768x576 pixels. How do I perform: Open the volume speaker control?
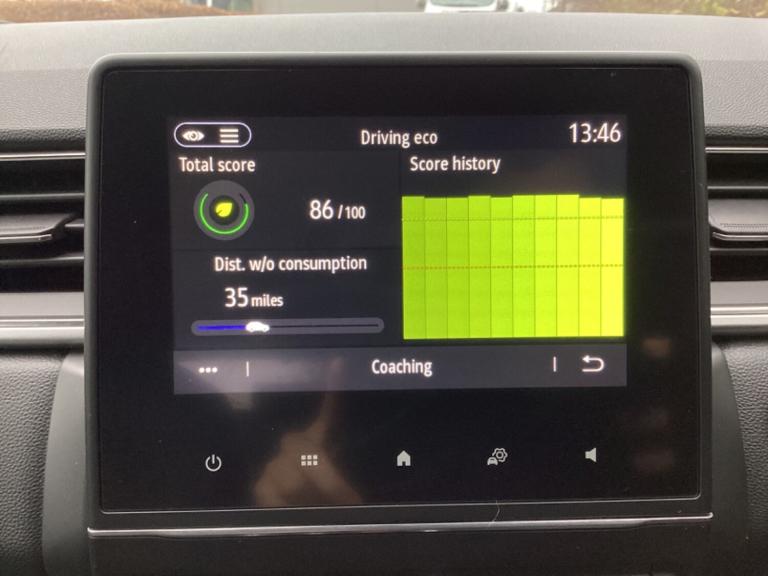click(x=591, y=455)
